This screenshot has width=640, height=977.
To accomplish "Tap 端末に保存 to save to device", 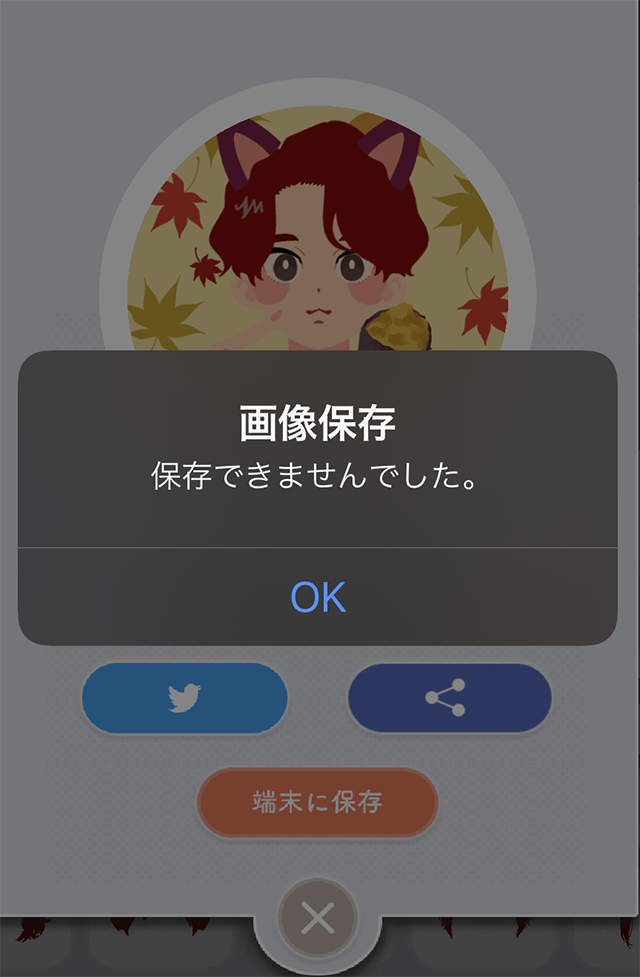I will pyautogui.click(x=318, y=802).
